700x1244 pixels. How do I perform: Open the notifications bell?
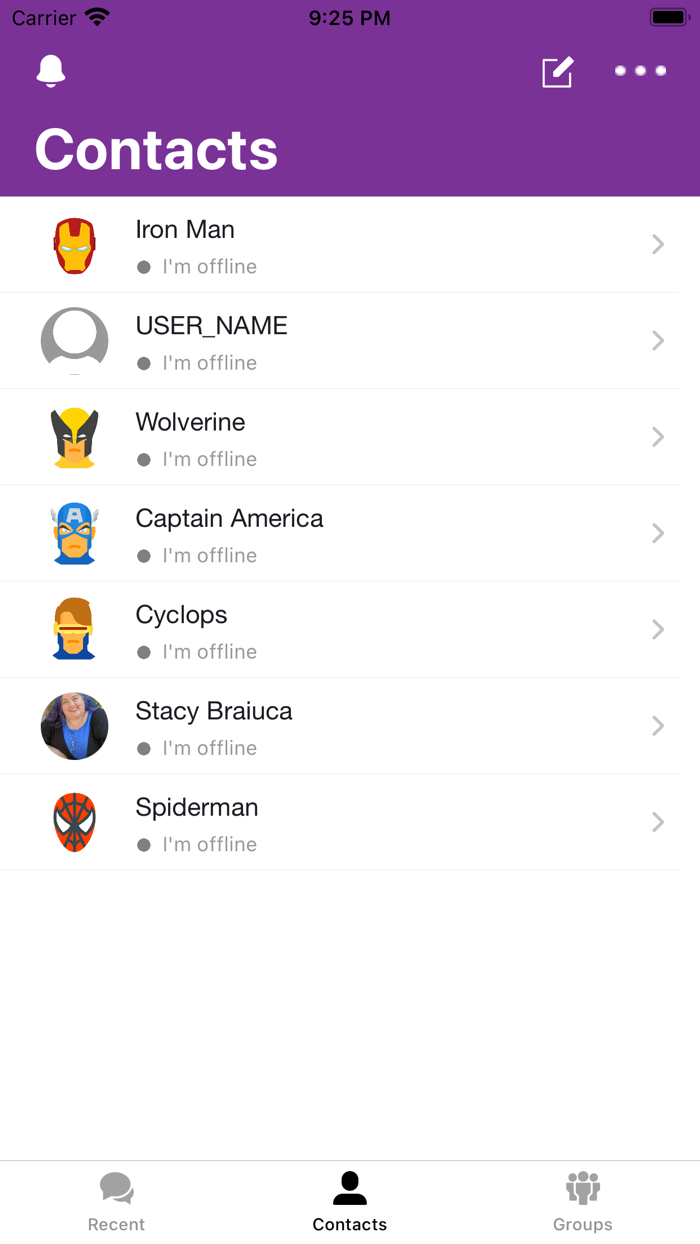(x=51, y=71)
